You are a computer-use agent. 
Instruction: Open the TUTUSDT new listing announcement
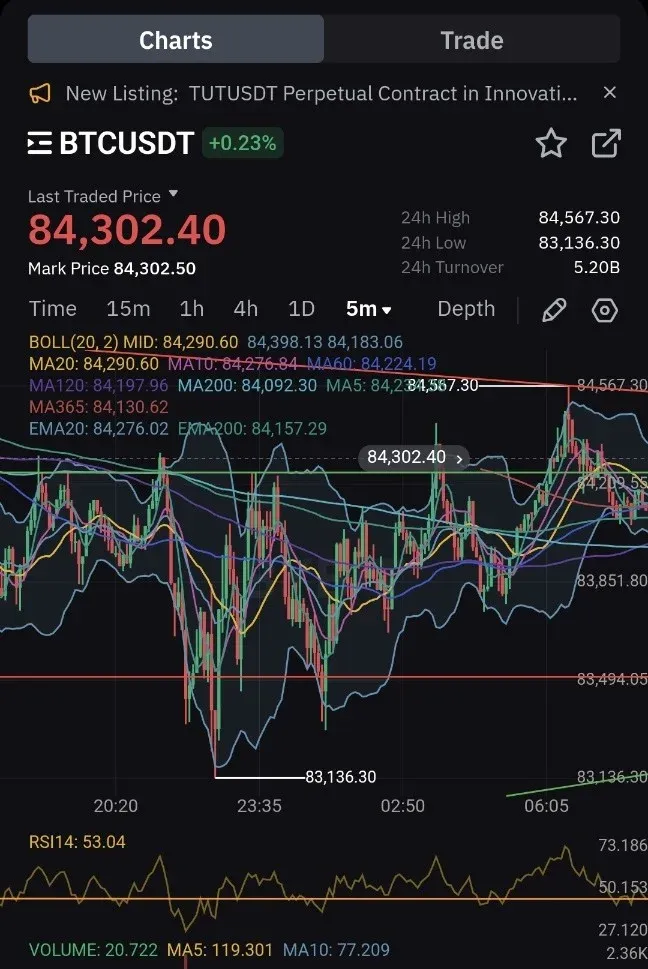(320, 94)
